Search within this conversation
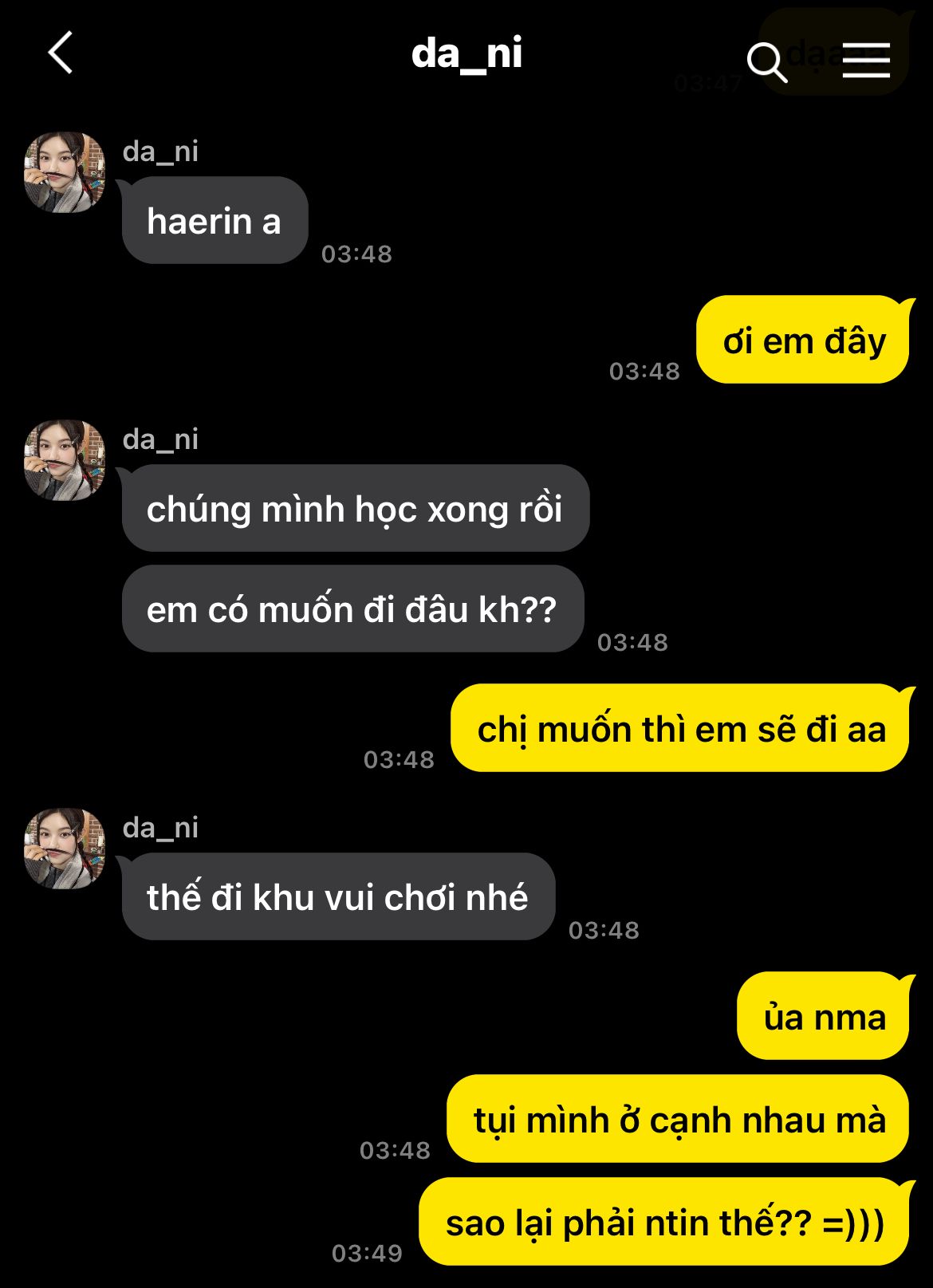This screenshot has height=1288, width=933. (x=766, y=62)
